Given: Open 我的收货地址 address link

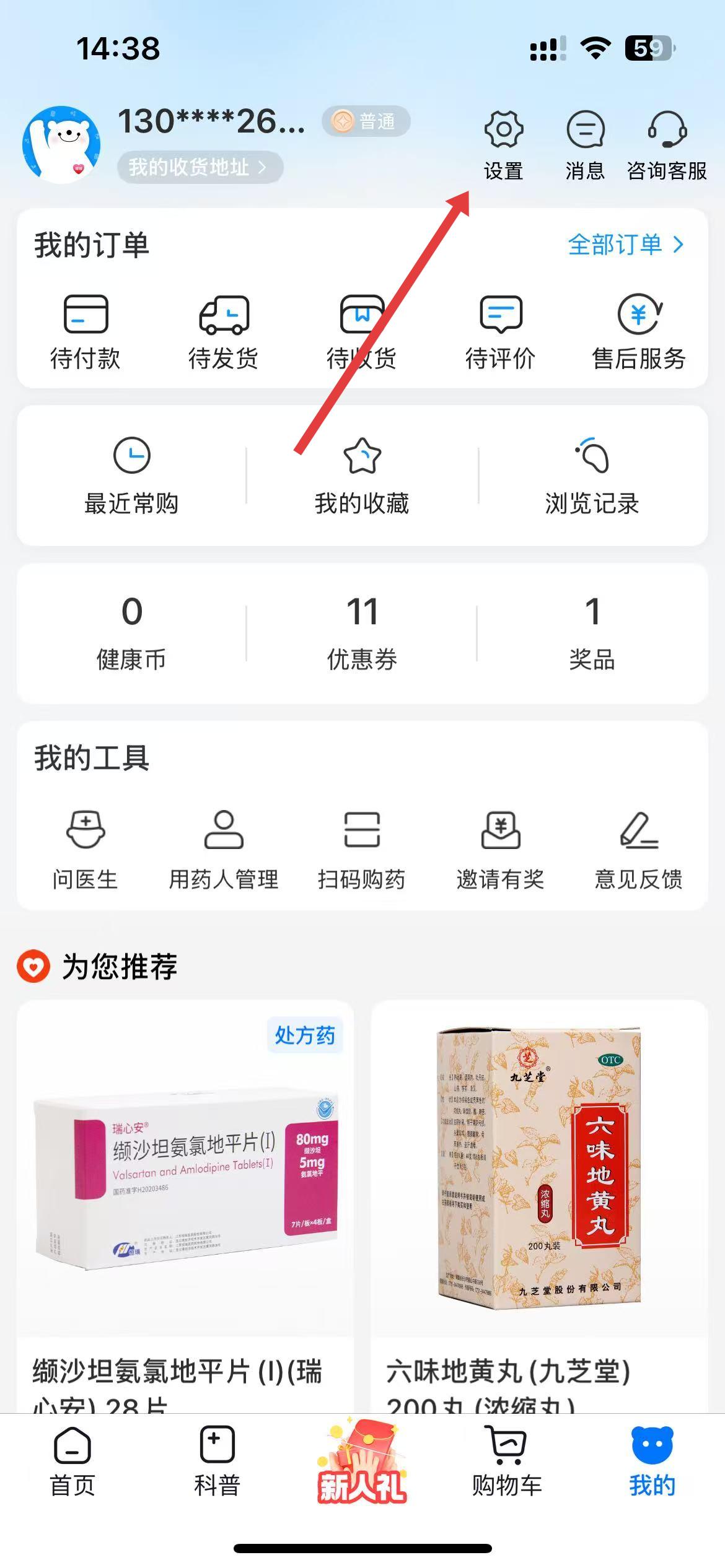Looking at the screenshot, I should tap(200, 167).
